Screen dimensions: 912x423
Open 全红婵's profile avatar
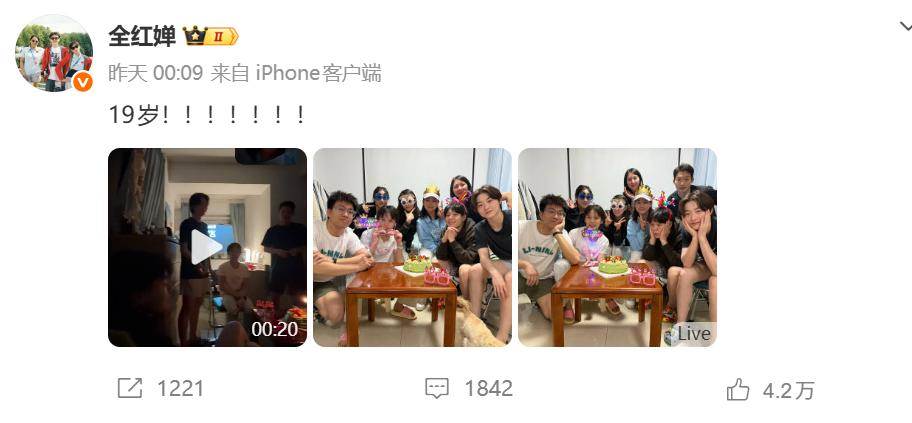point(54,52)
